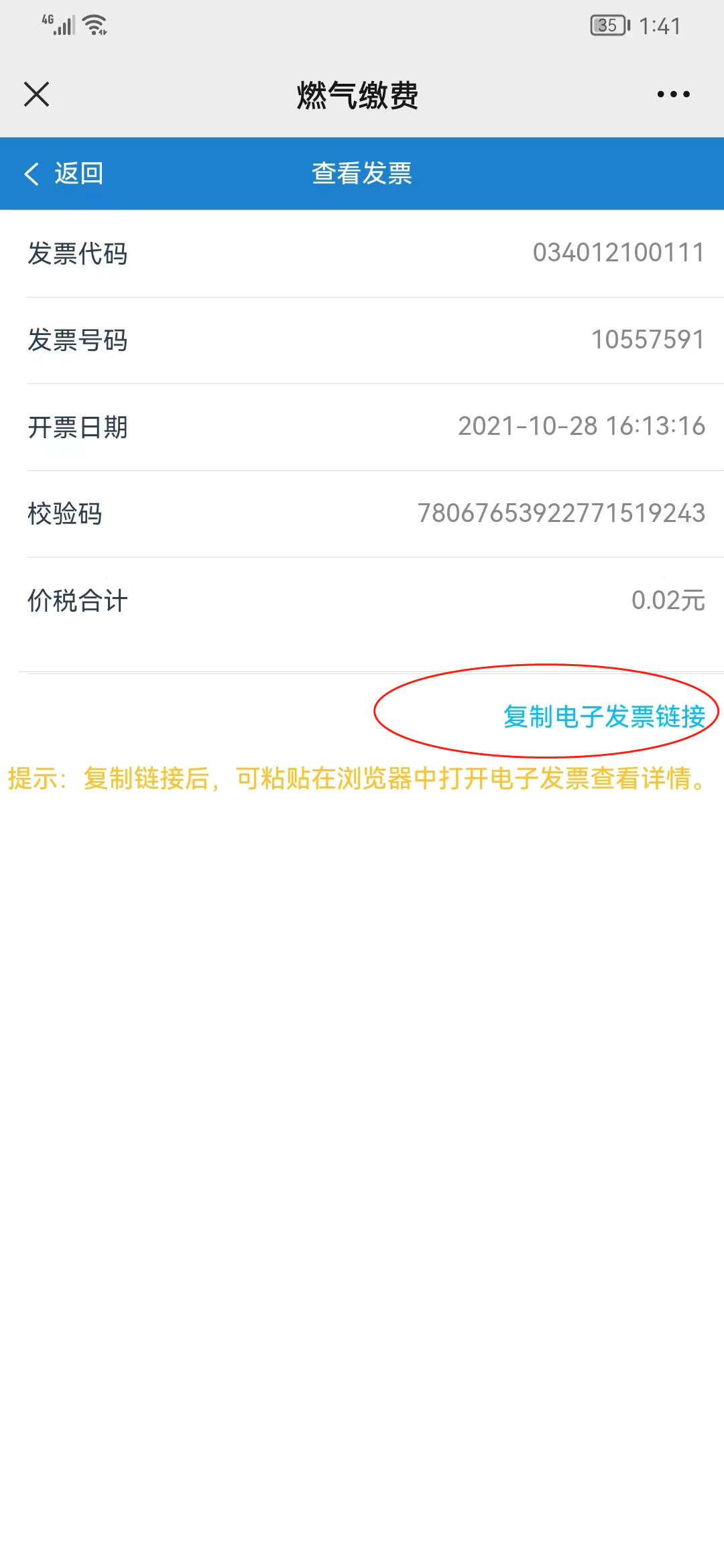
Task: Copy the link via 复制电子发票链接
Action: click(x=604, y=716)
